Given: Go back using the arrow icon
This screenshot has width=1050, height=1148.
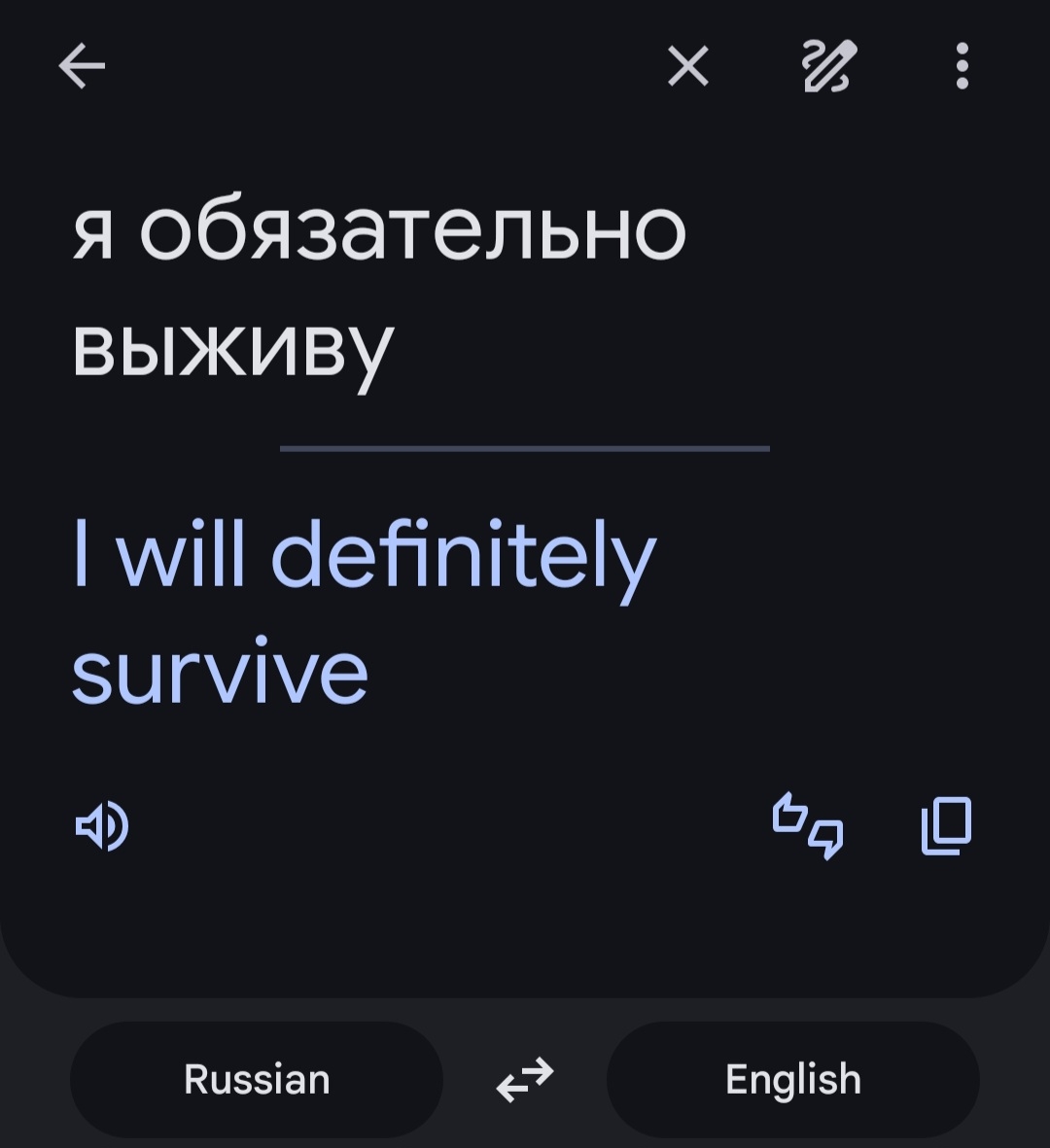Looking at the screenshot, I should (x=82, y=68).
